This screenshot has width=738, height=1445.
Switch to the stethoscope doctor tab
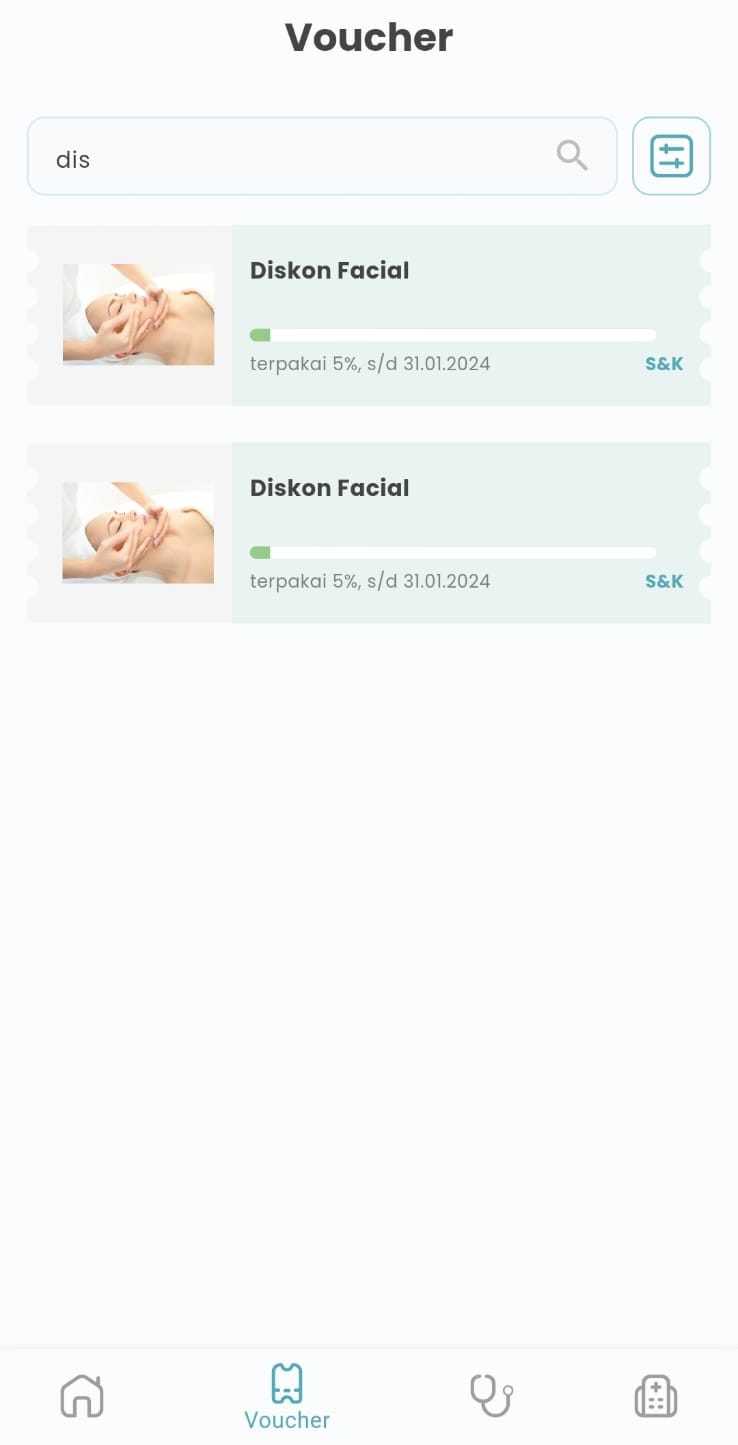(491, 1396)
